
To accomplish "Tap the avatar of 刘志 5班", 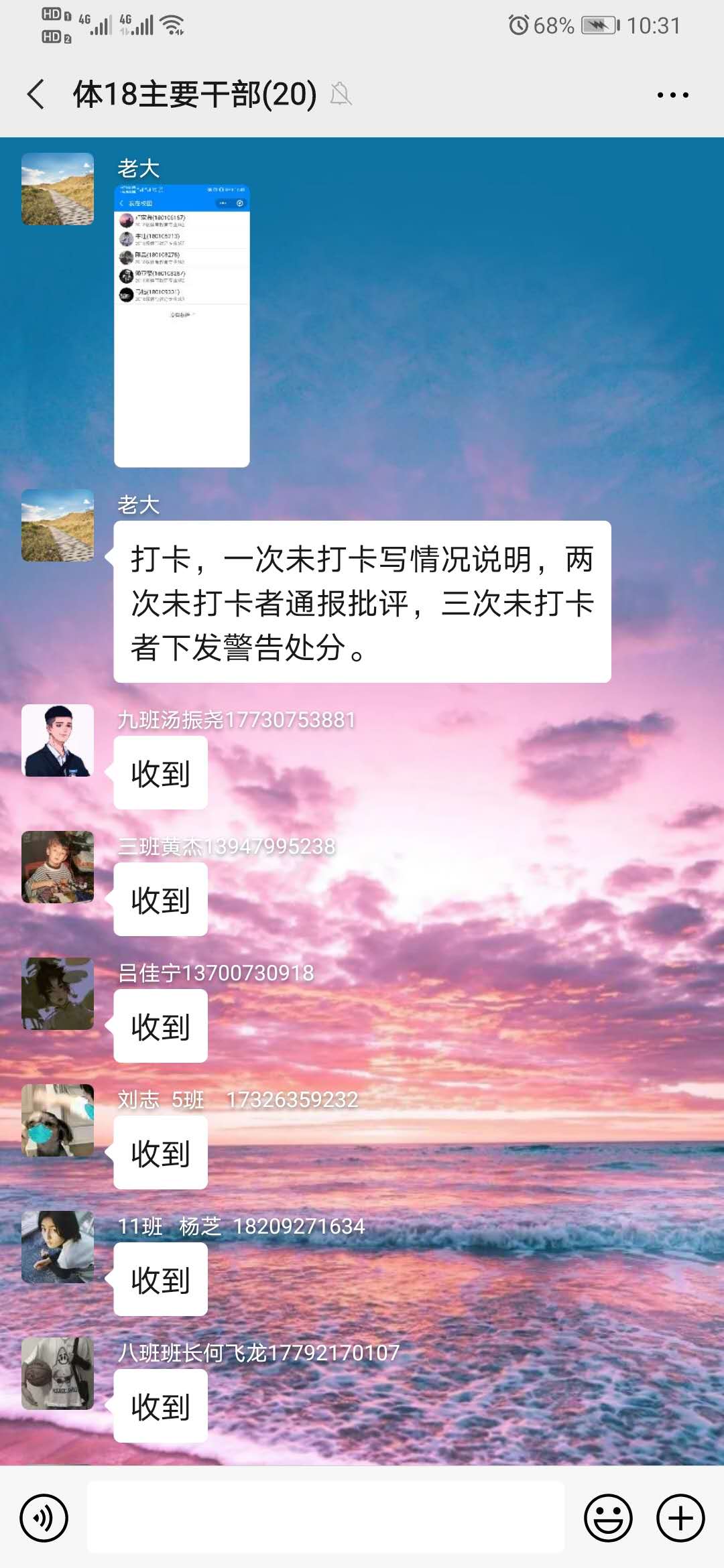I will pos(58,1120).
